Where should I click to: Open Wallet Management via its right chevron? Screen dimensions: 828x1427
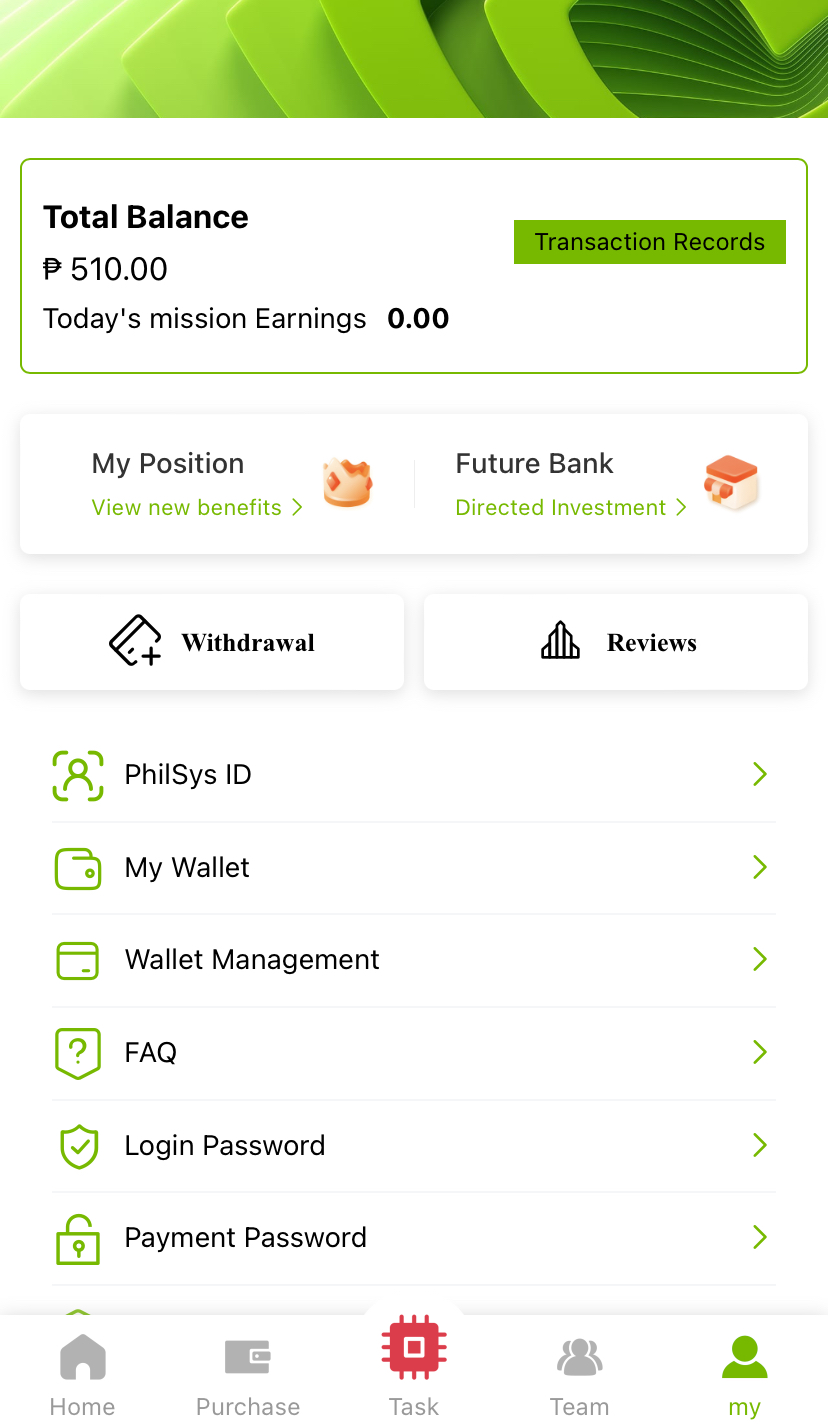pyautogui.click(x=760, y=960)
